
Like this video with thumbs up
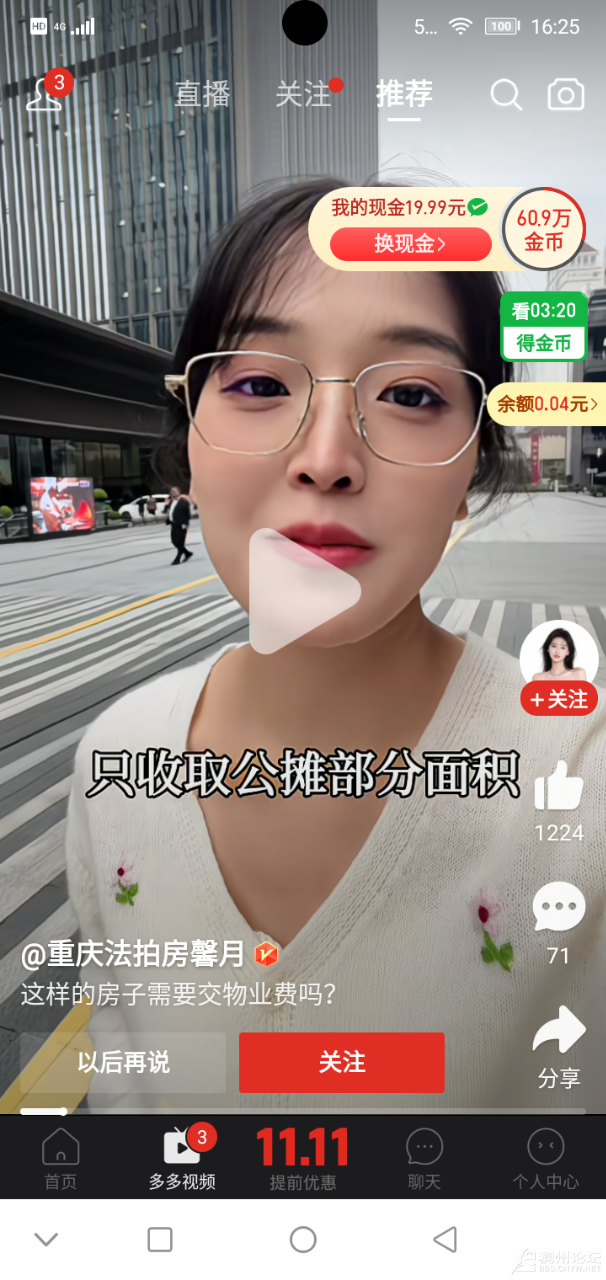point(558,786)
